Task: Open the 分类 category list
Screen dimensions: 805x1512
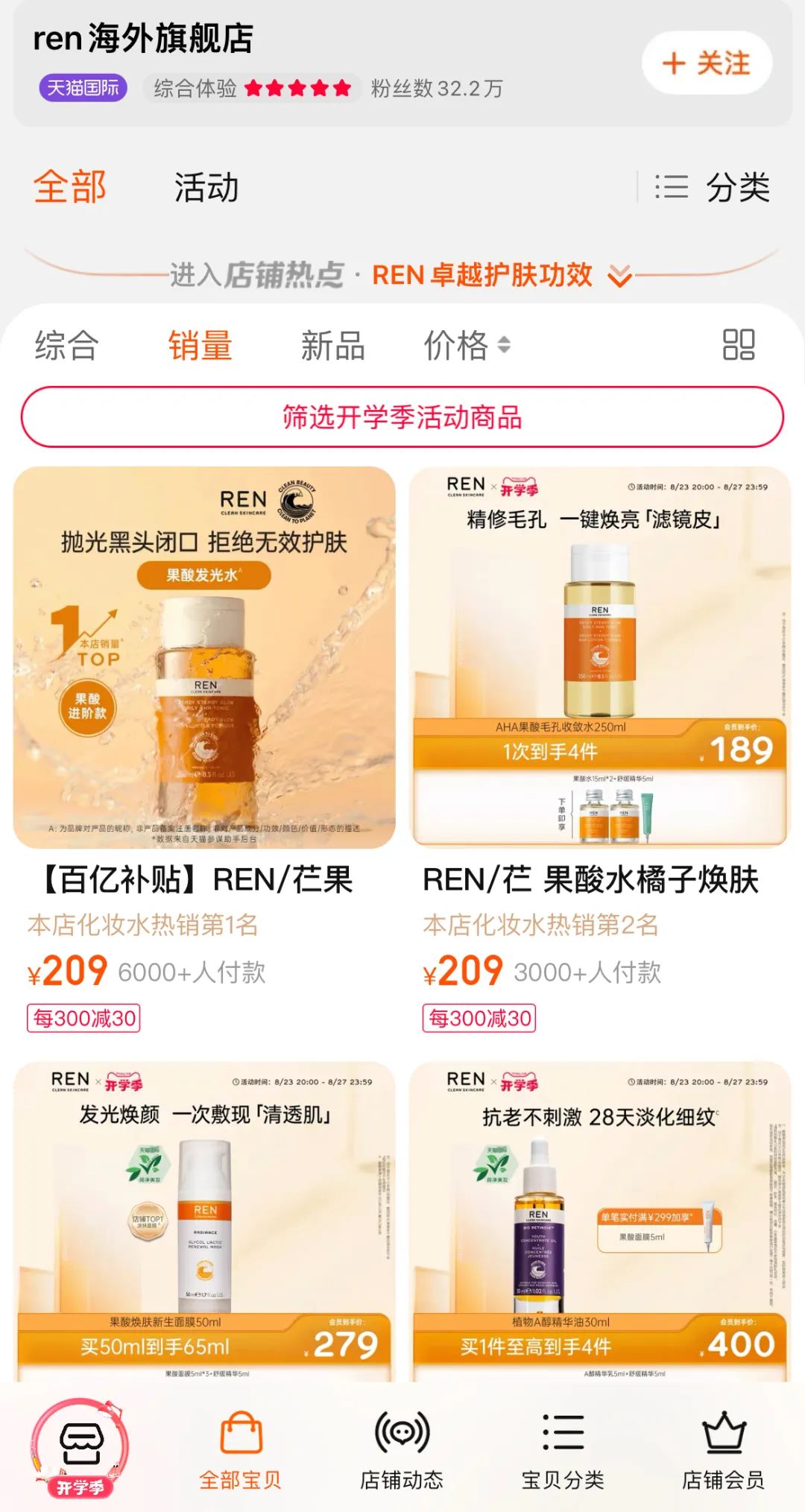Action: 713,187
